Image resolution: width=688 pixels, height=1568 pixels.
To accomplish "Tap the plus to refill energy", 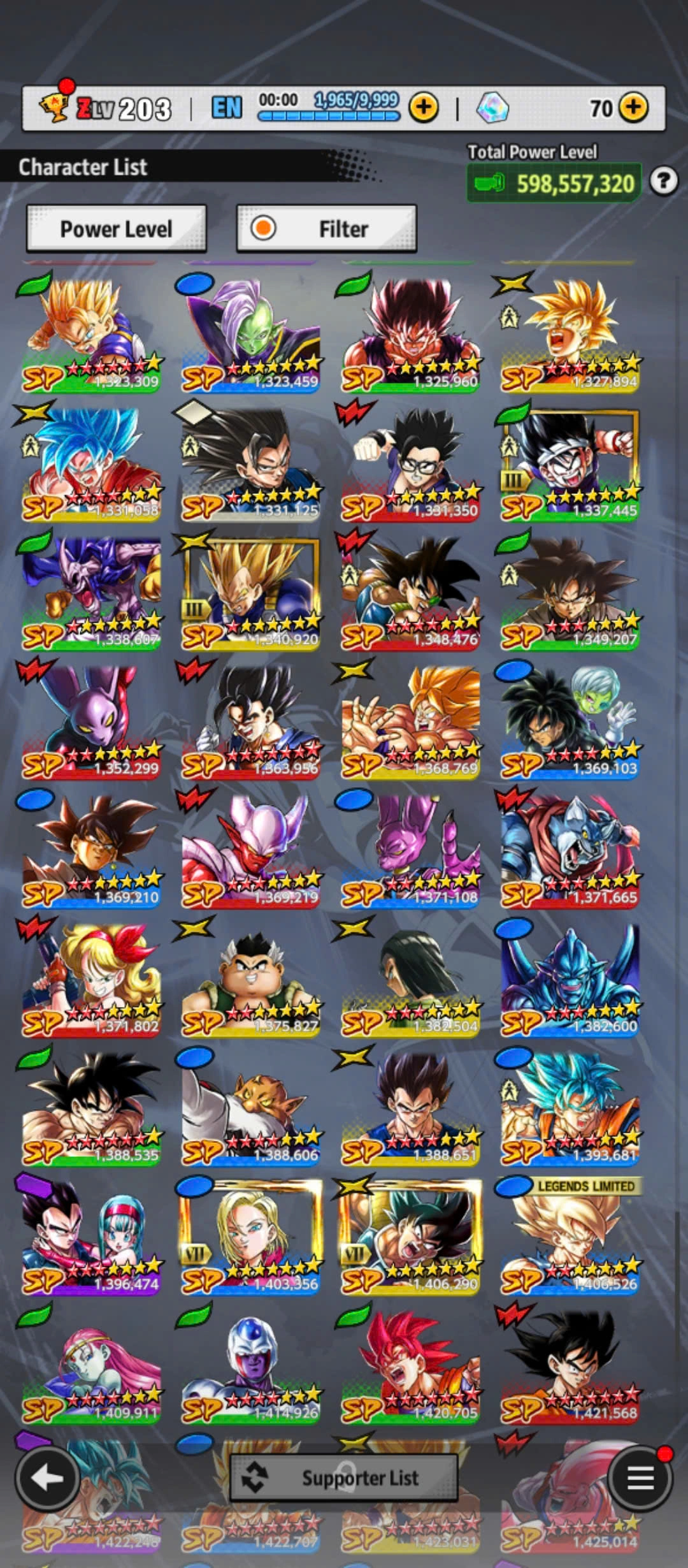I will coord(424,108).
